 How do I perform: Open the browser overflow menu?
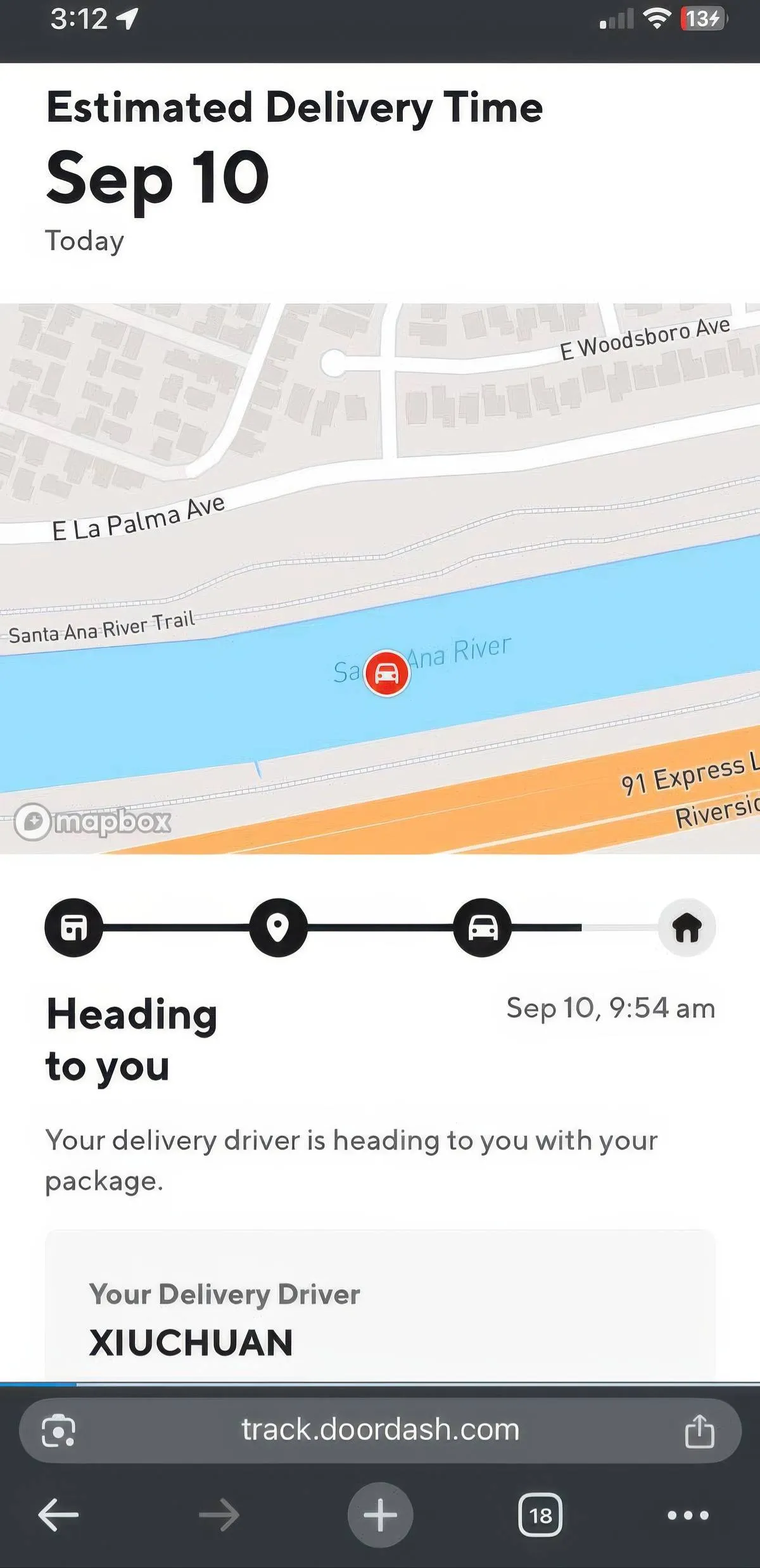coord(688,1515)
